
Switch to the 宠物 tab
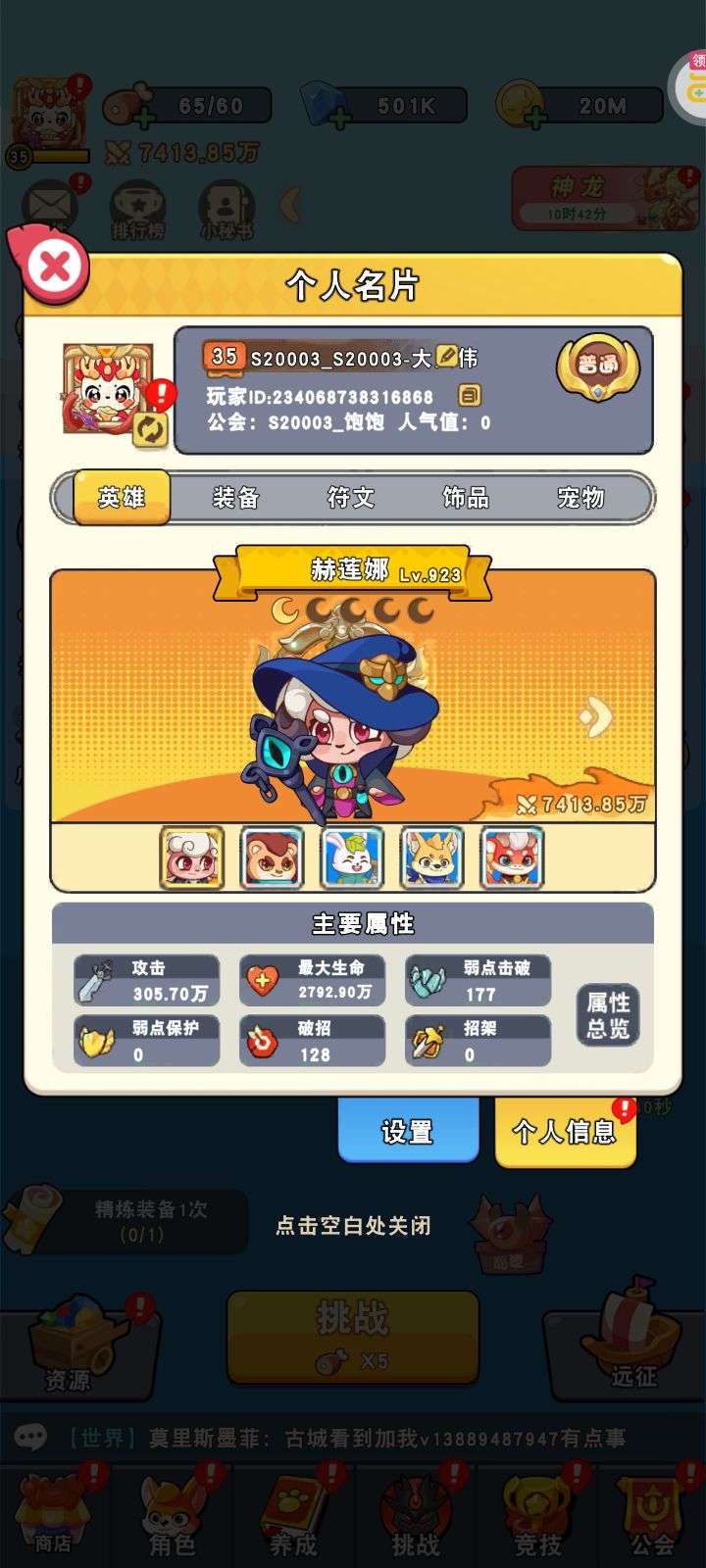coord(580,498)
